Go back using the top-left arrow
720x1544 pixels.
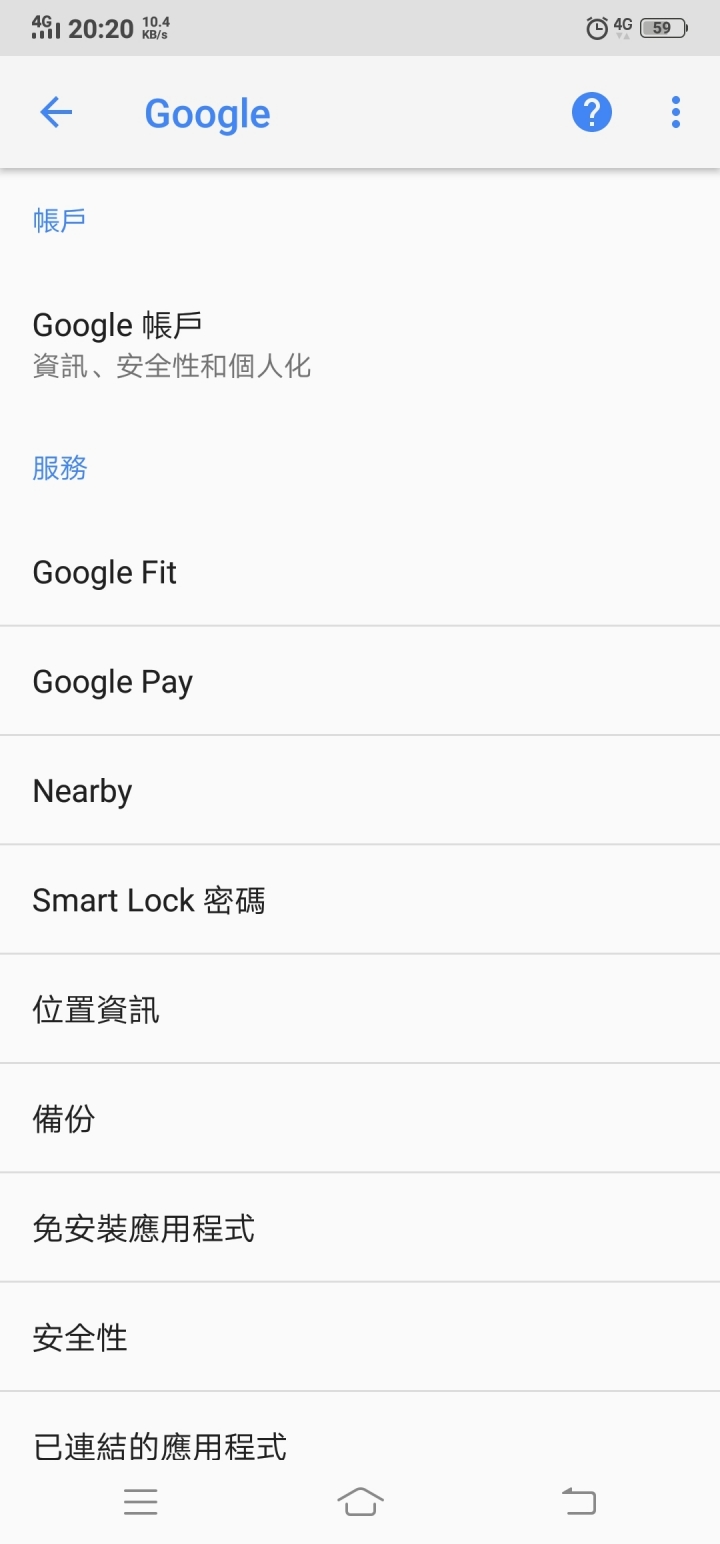pyautogui.click(x=56, y=112)
